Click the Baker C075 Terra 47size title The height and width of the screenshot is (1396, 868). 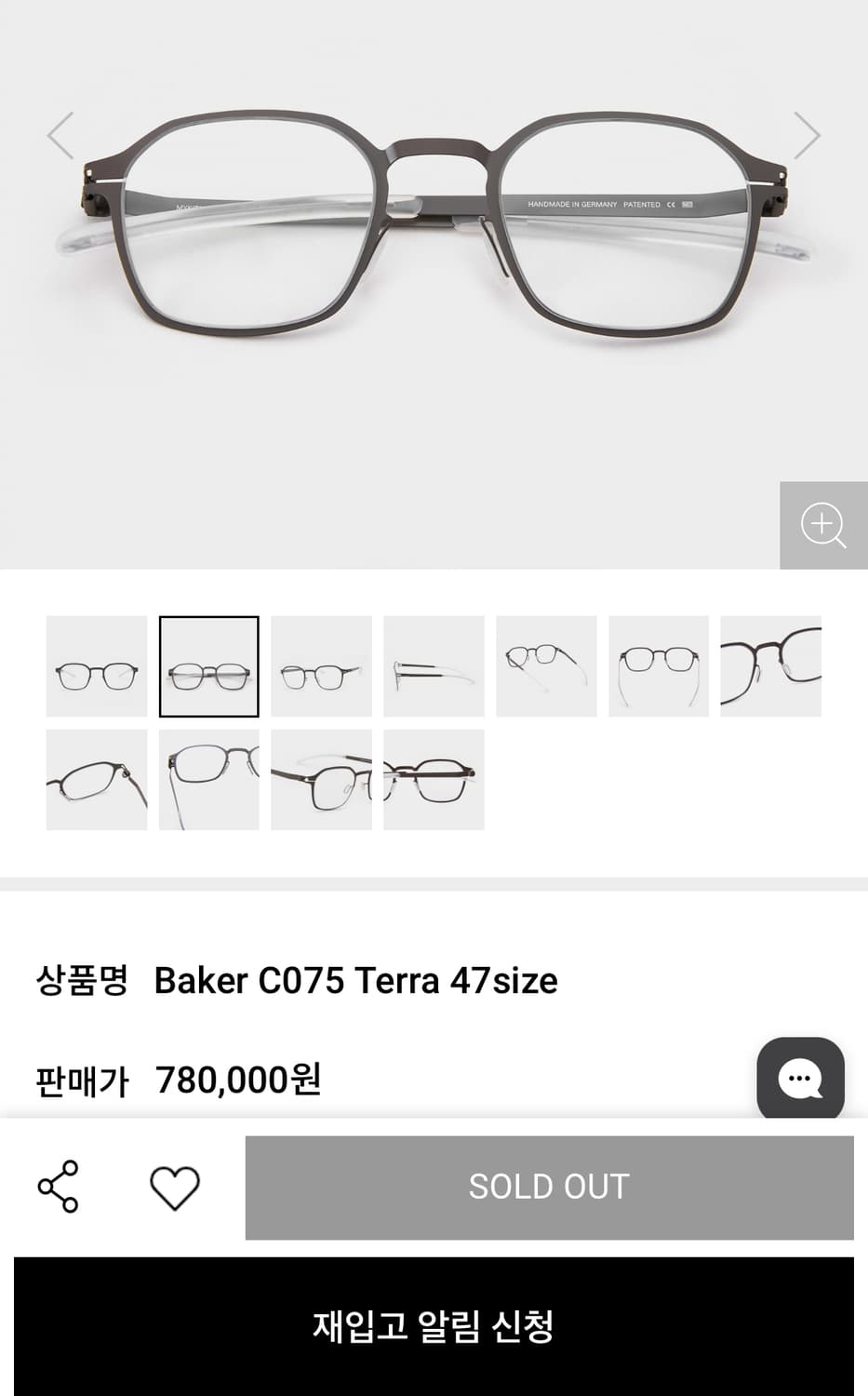(355, 980)
